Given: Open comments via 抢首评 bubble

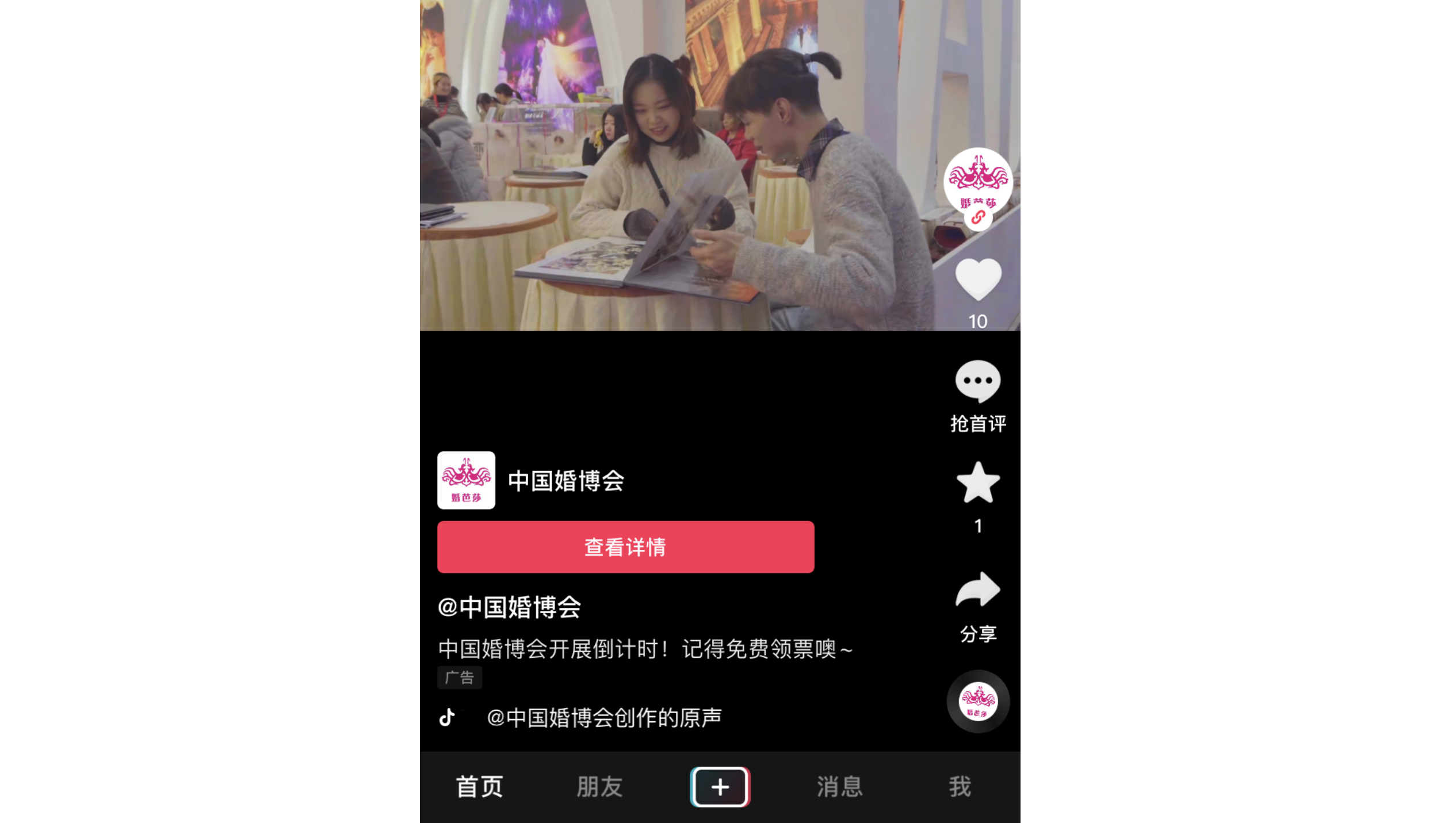Looking at the screenshot, I should (x=977, y=382).
